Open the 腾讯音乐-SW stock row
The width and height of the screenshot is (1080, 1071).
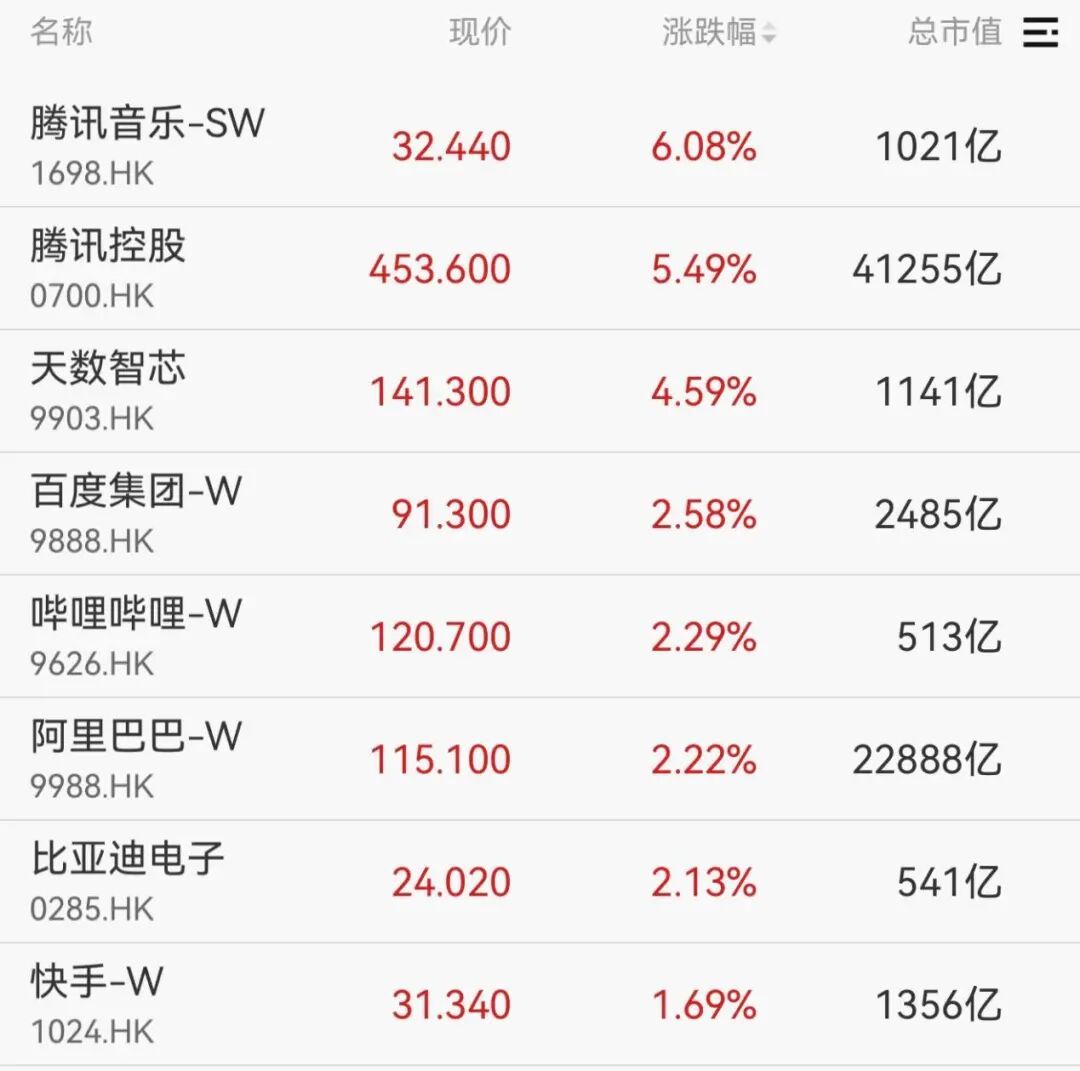tap(540, 146)
